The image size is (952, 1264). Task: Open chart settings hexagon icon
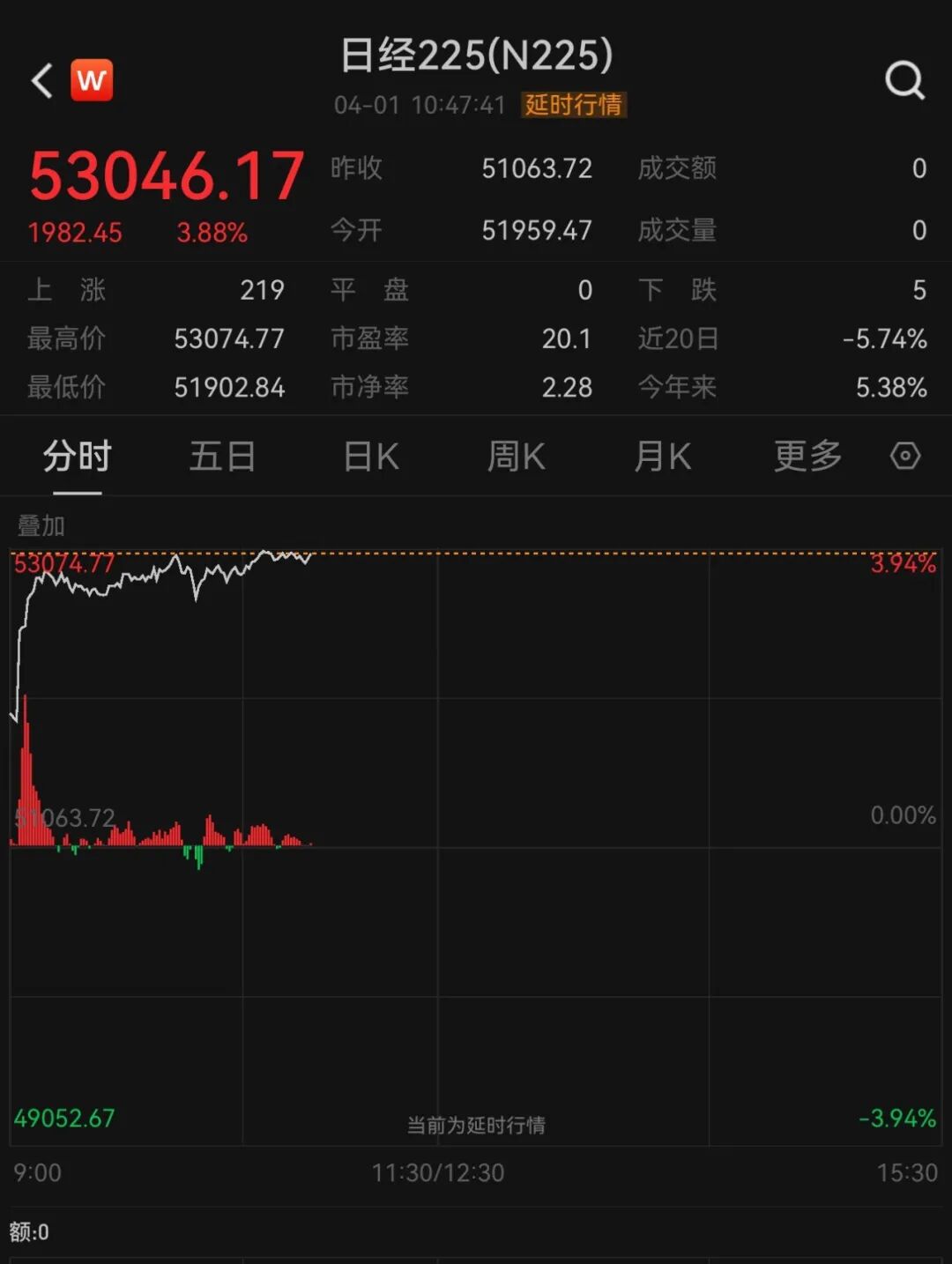(x=905, y=457)
